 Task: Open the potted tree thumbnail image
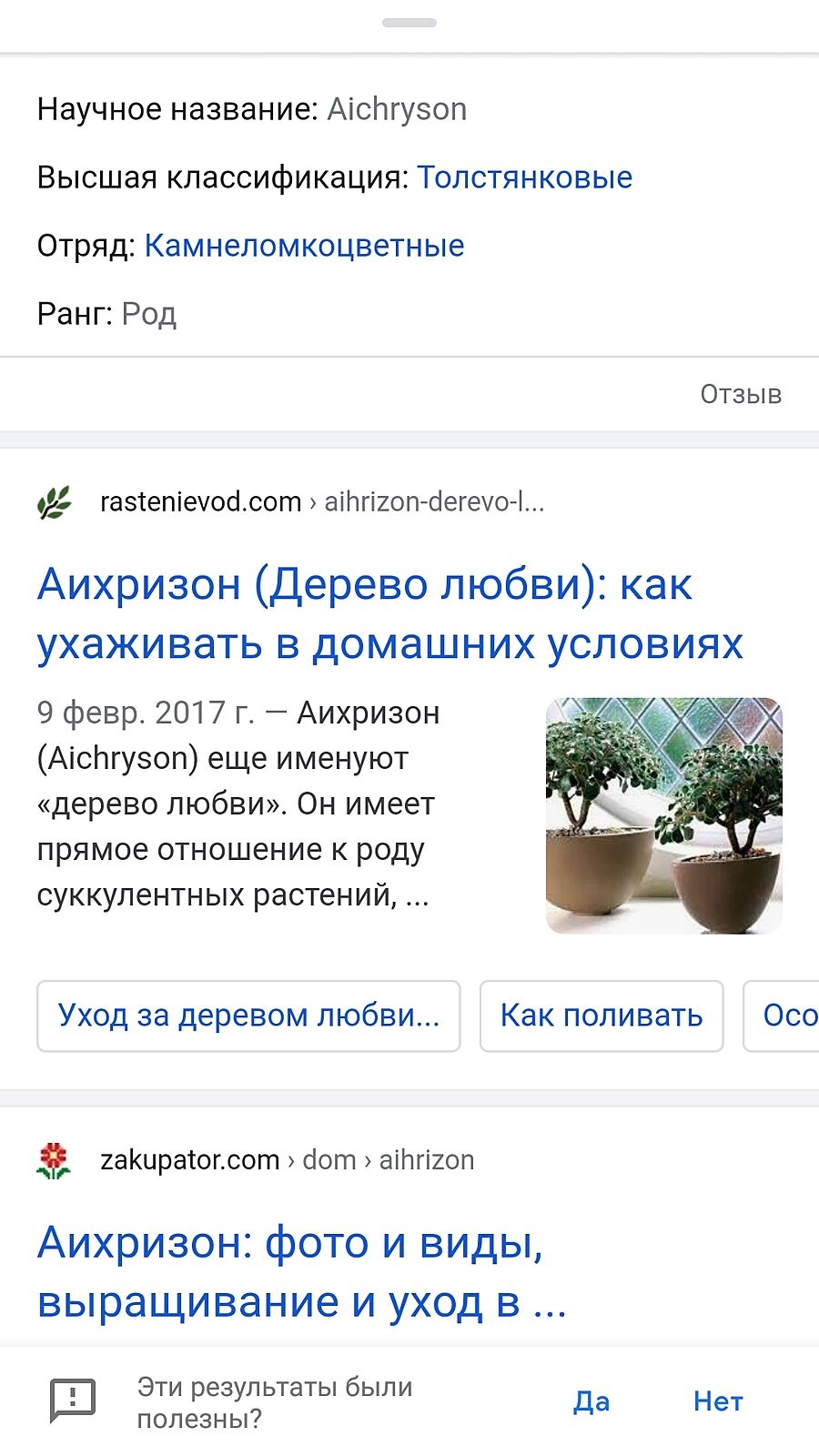(663, 815)
